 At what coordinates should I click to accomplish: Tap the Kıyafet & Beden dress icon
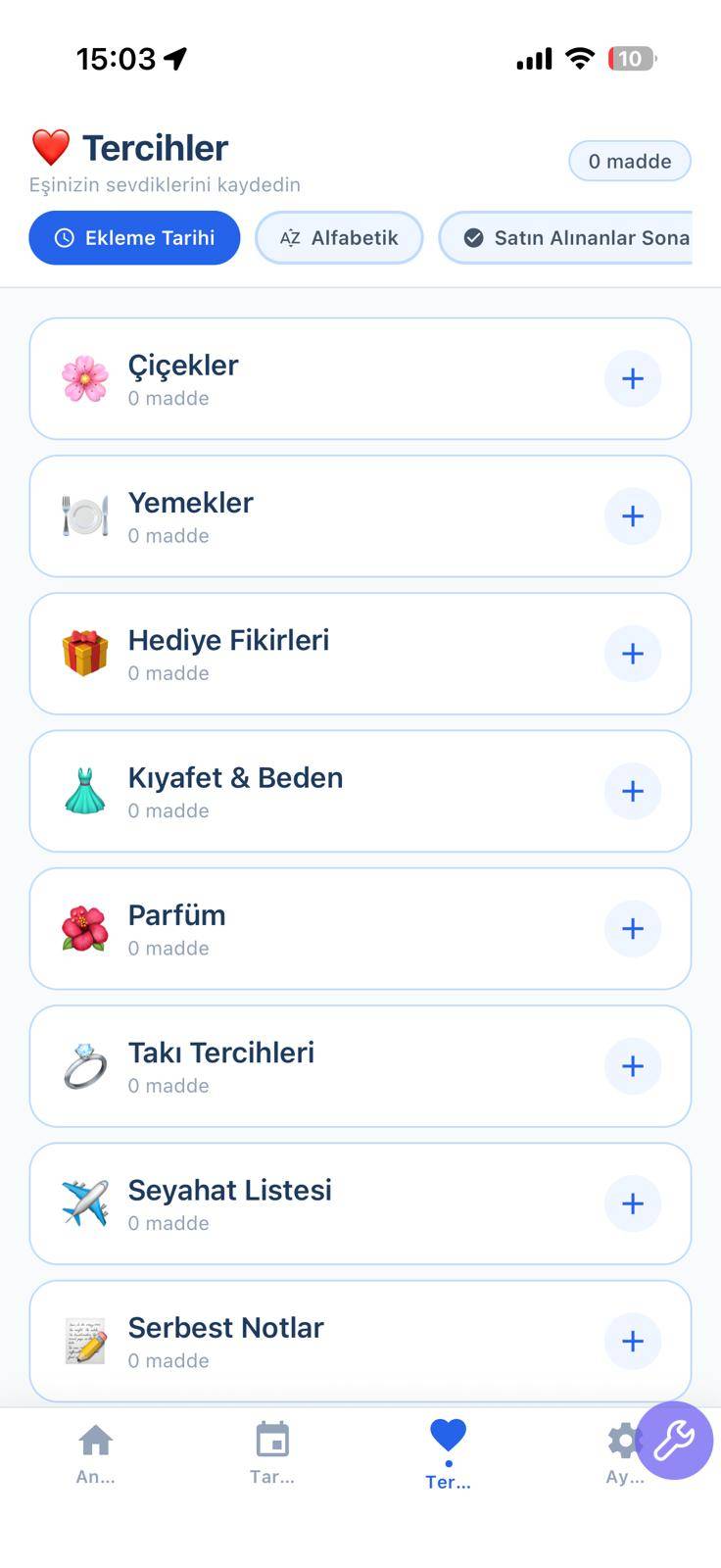coord(85,791)
